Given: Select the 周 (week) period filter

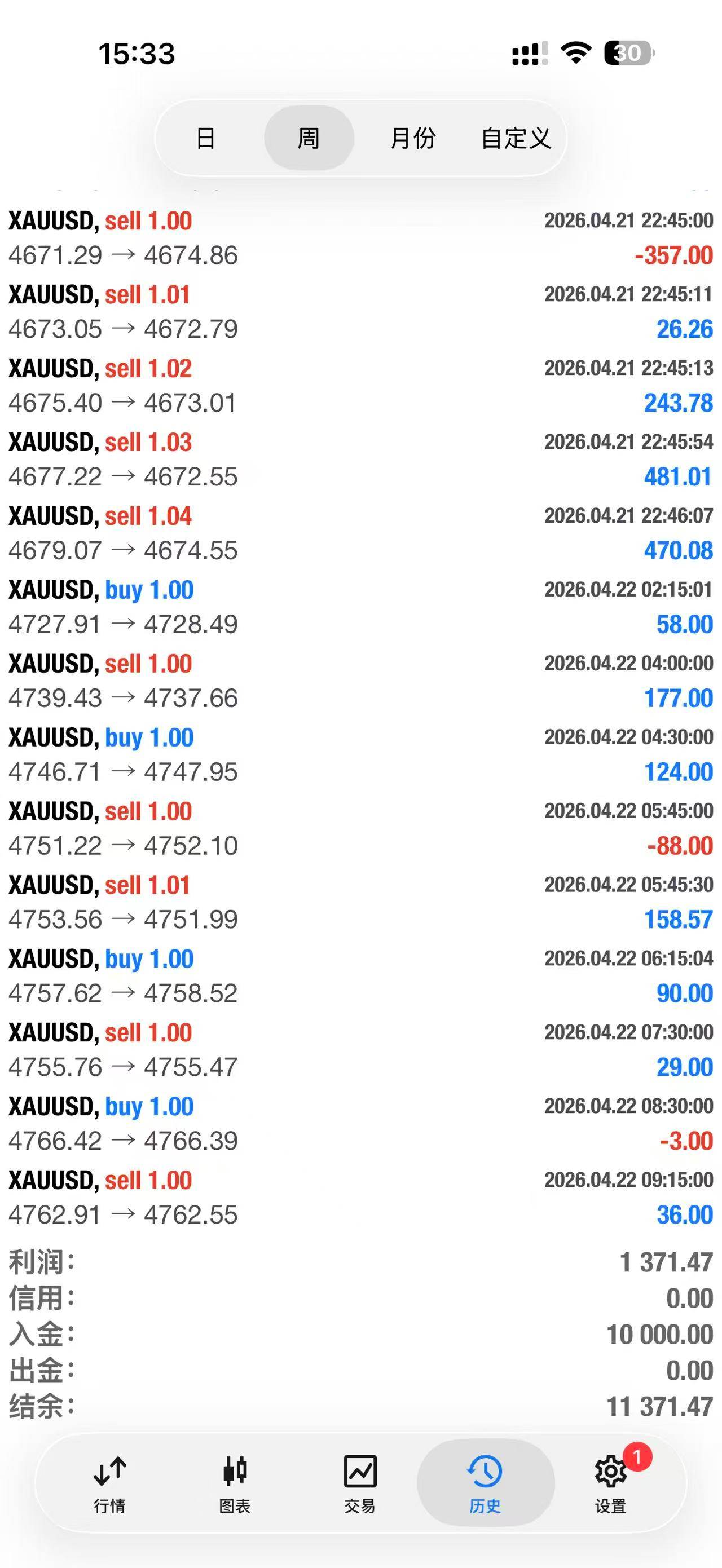Looking at the screenshot, I should click(309, 138).
